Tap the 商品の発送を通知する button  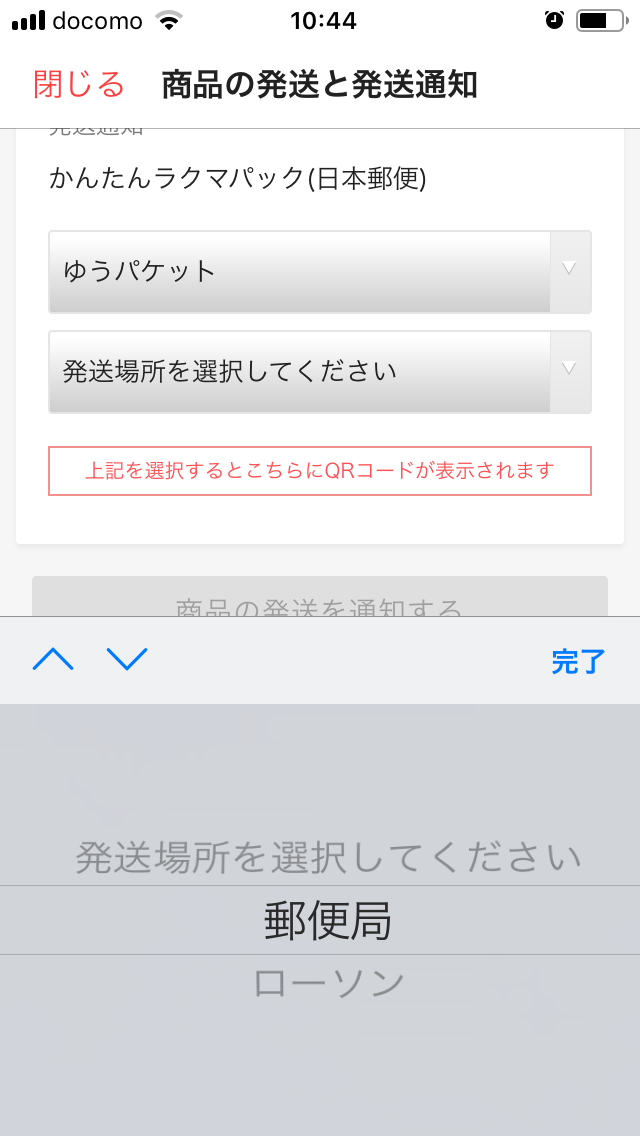[319, 598]
